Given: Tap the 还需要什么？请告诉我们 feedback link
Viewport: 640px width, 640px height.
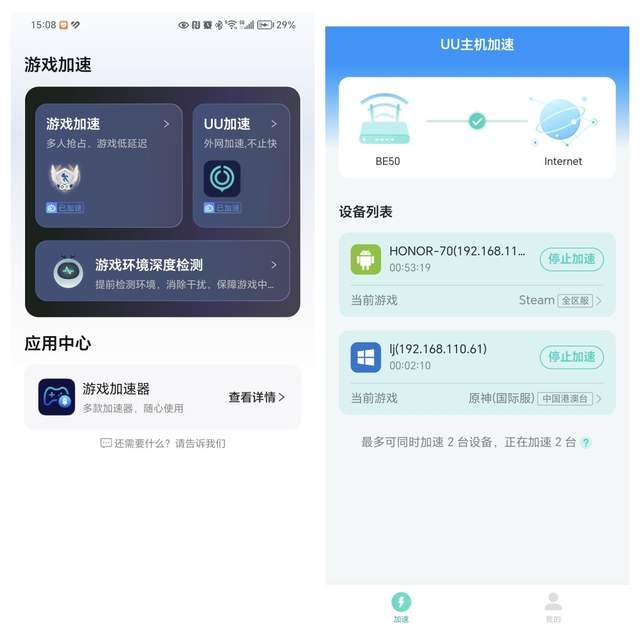Looking at the screenshot, I should tap(163, 443).
